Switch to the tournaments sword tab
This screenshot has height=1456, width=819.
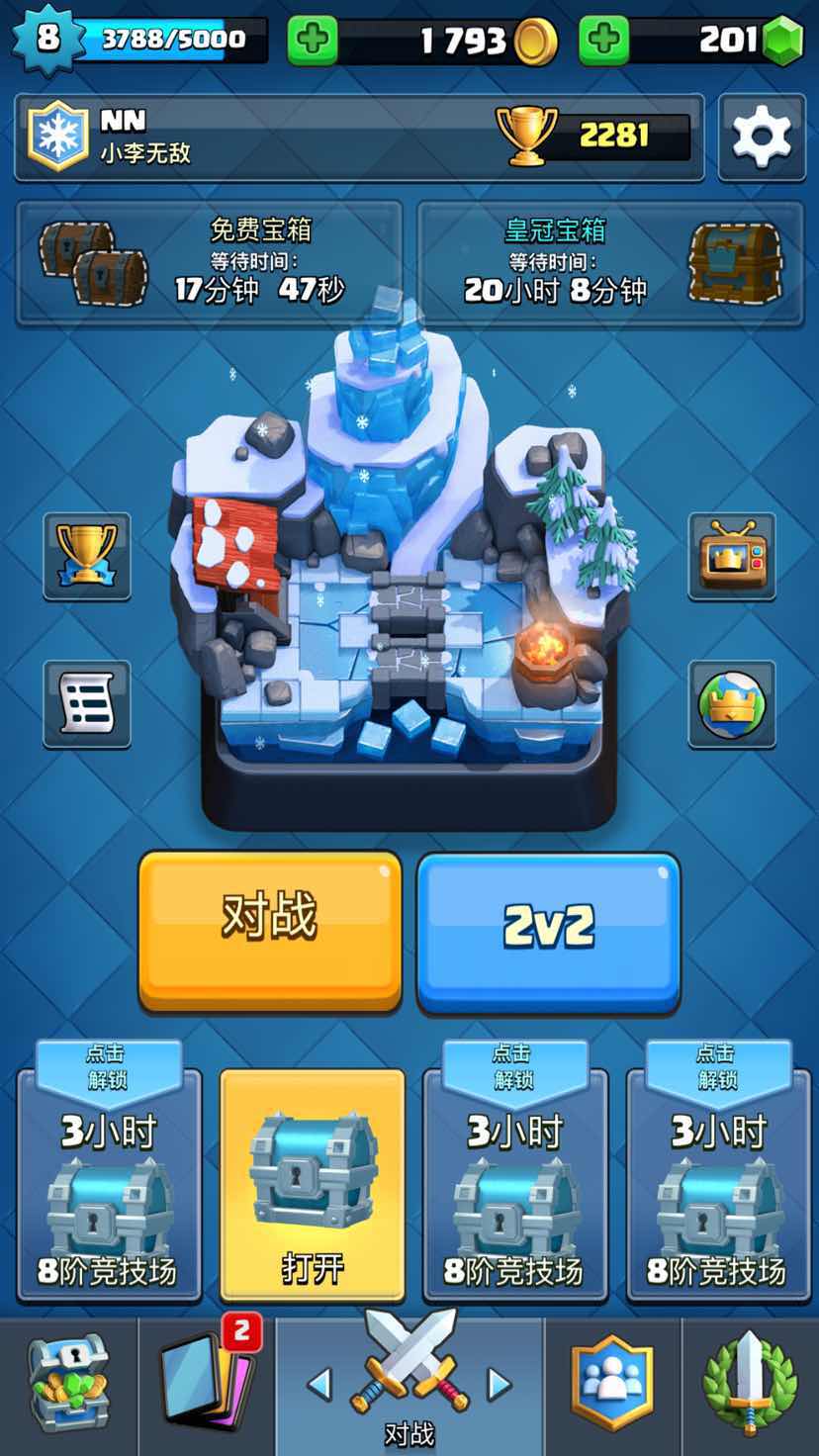pyautogui.click(x=750, y=1385)
